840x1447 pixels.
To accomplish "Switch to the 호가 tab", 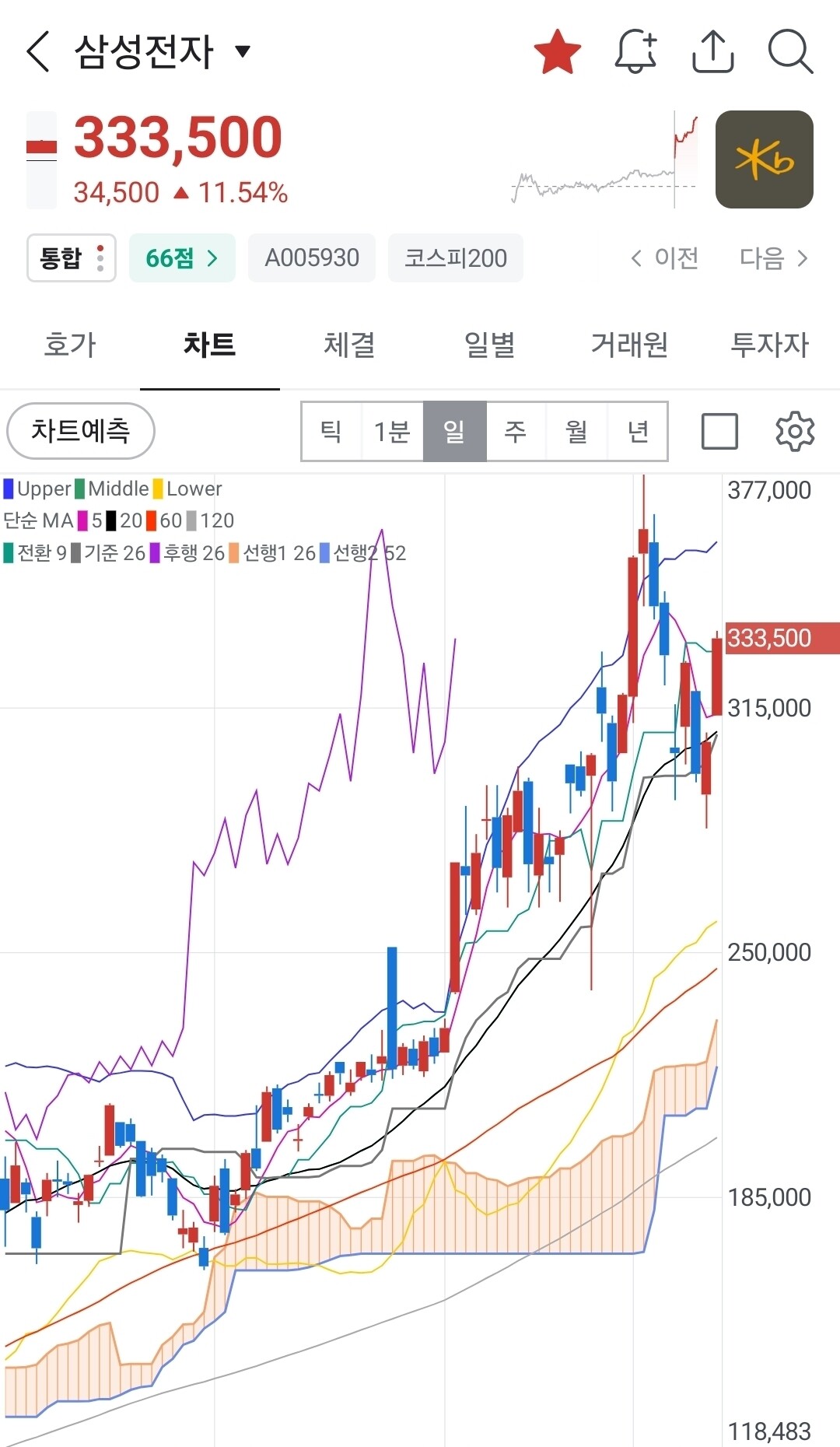I will pos(70,344).
